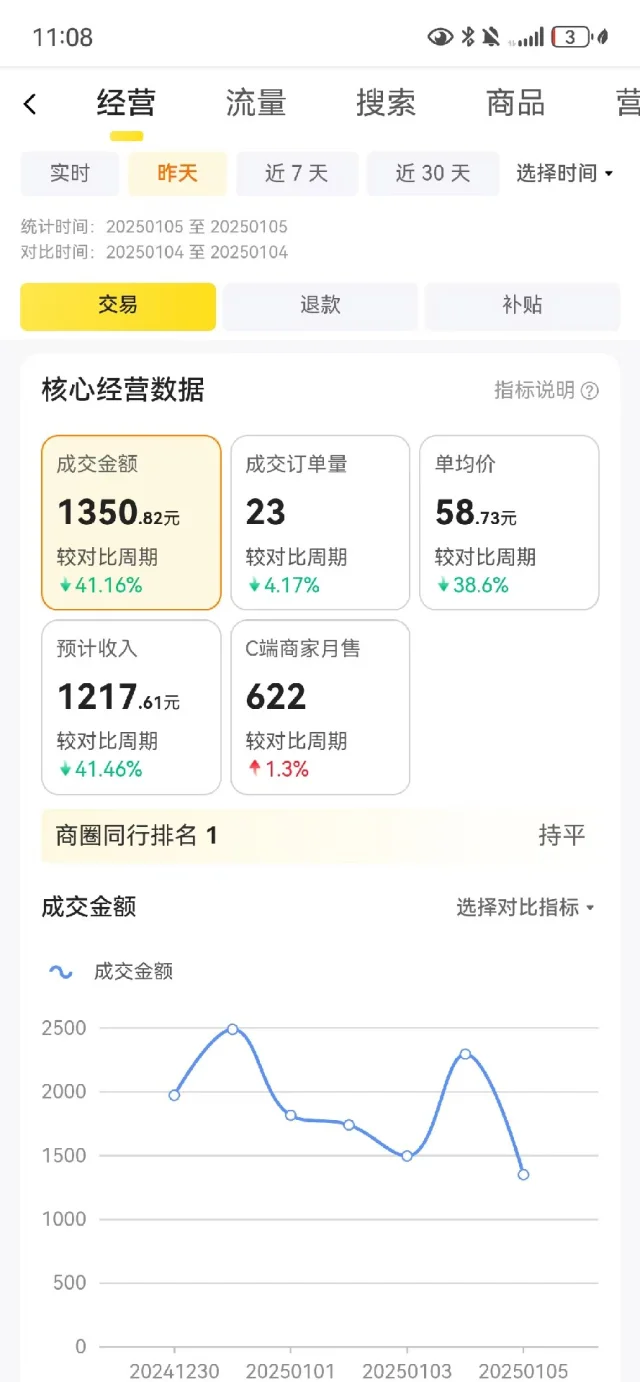Screen dimensions: 640x1382
Task: Select the 实时 time filter
Action: click(70, 173)
